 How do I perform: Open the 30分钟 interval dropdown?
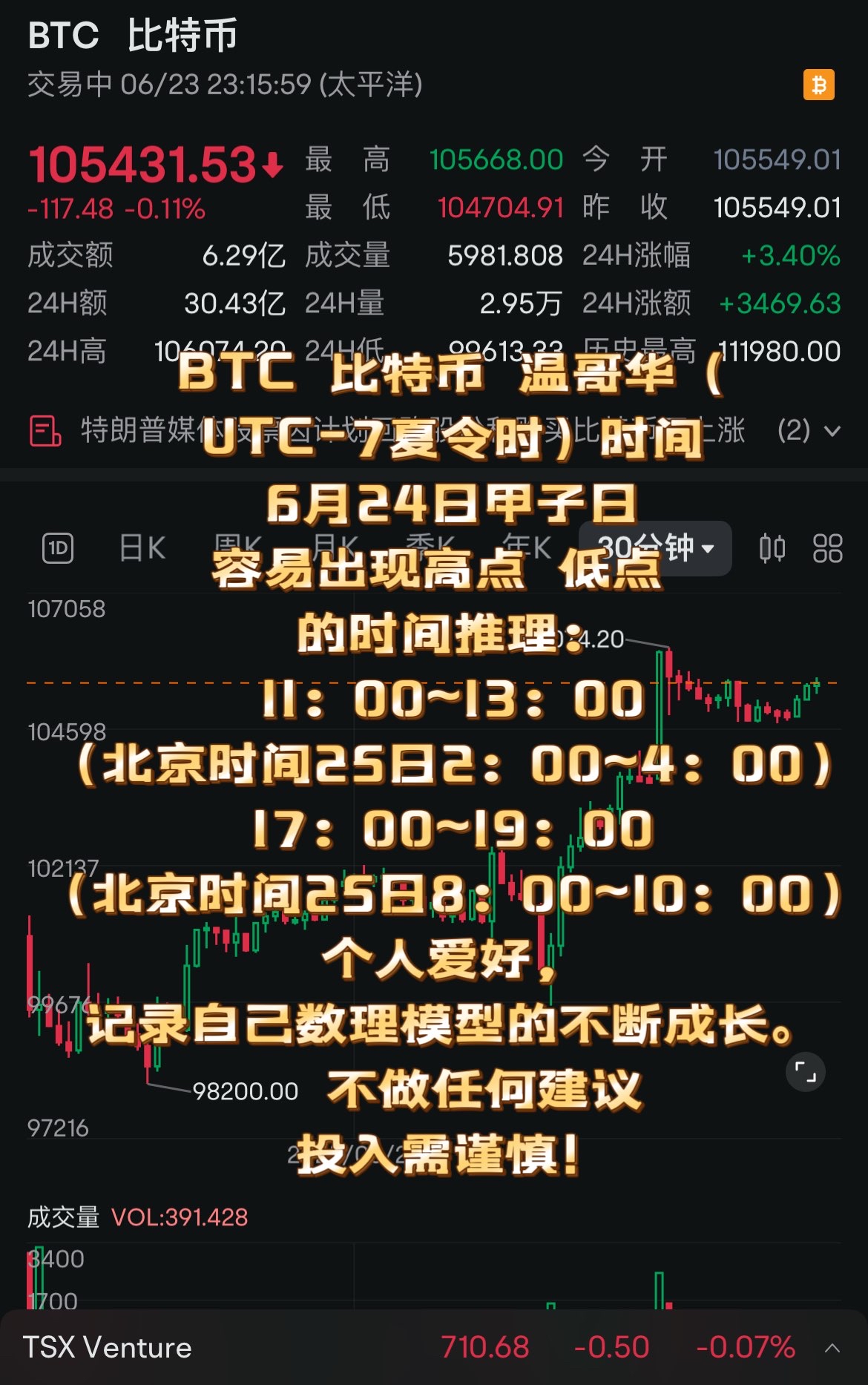(x=655, y=549)
